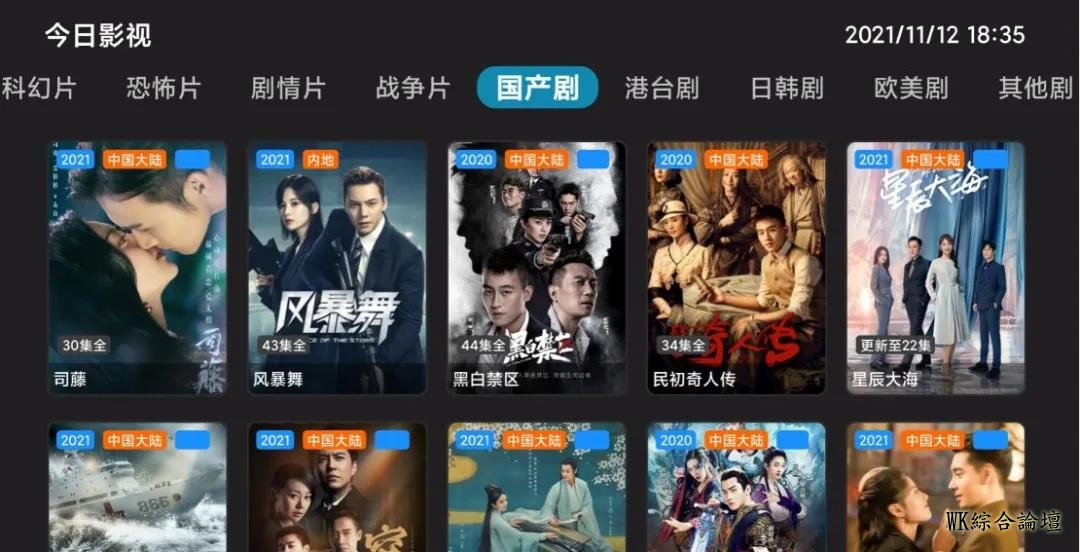Open 民初奇人传 details
Image resolution: width=1080 pixels, height=552 pixels.
[737, 268]
